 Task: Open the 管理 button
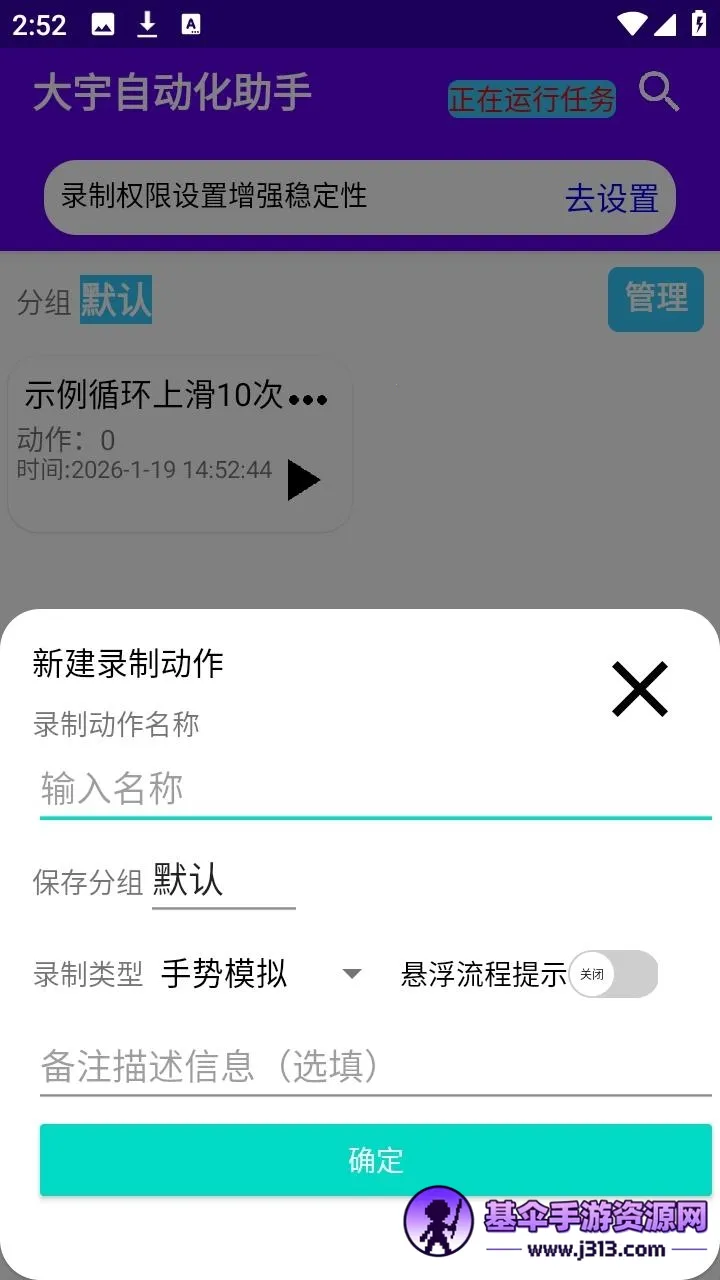click(656, 298)
